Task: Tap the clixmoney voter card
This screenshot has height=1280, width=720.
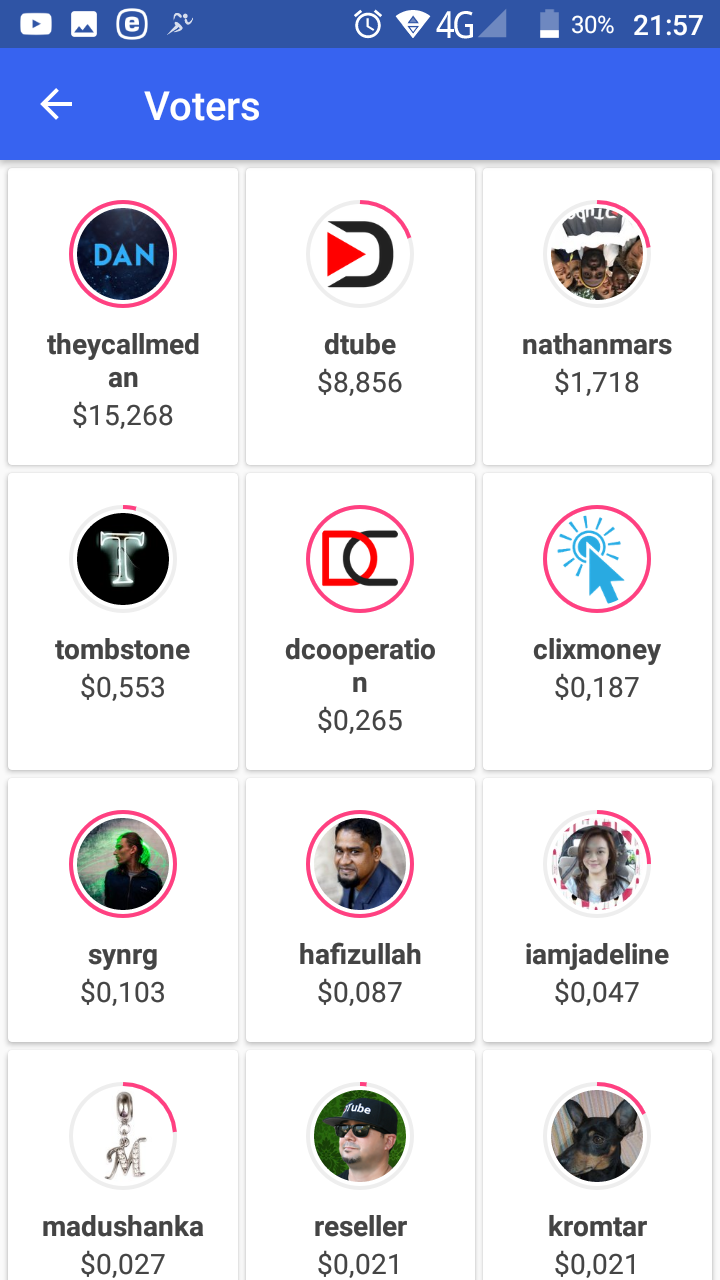Action: (597, 620)
